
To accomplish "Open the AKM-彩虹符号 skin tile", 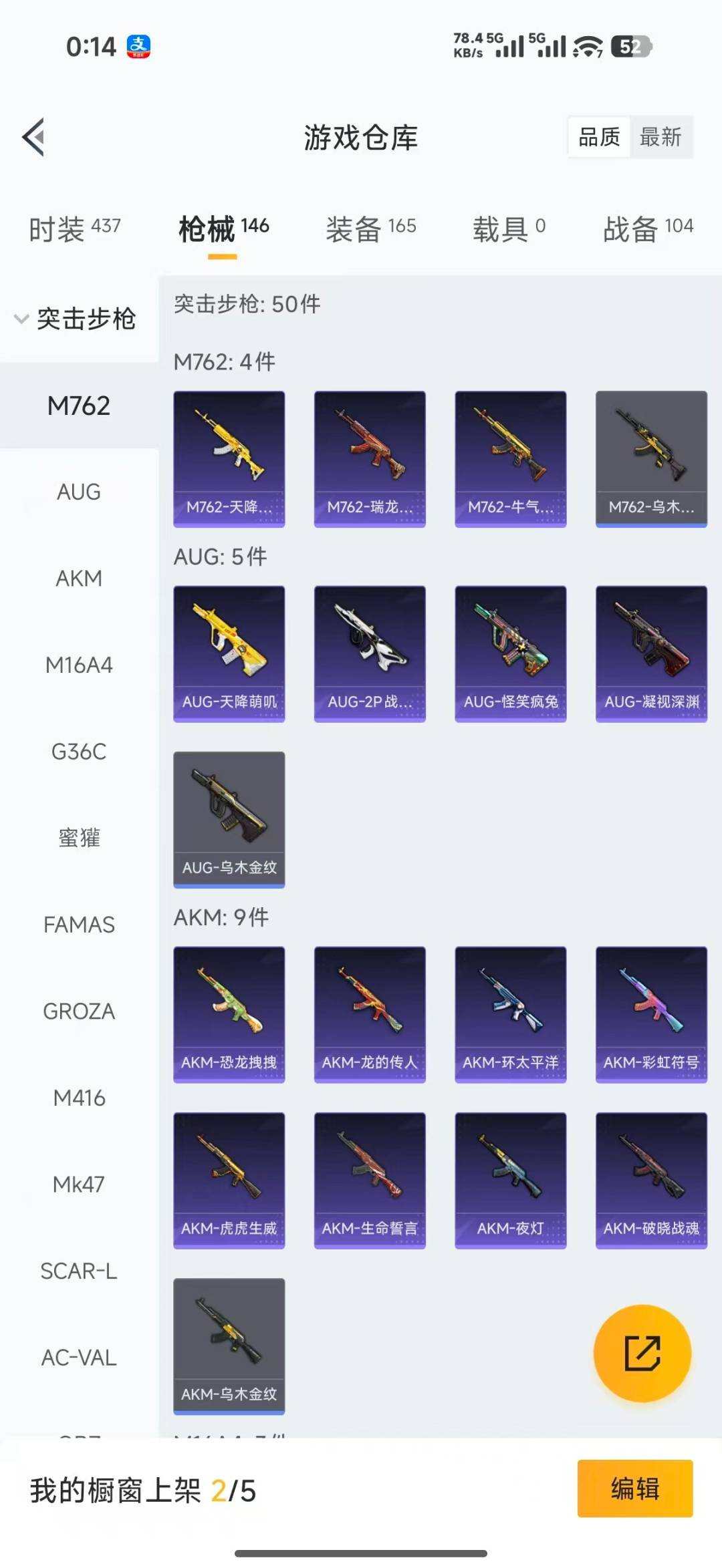I will 651,1014.
